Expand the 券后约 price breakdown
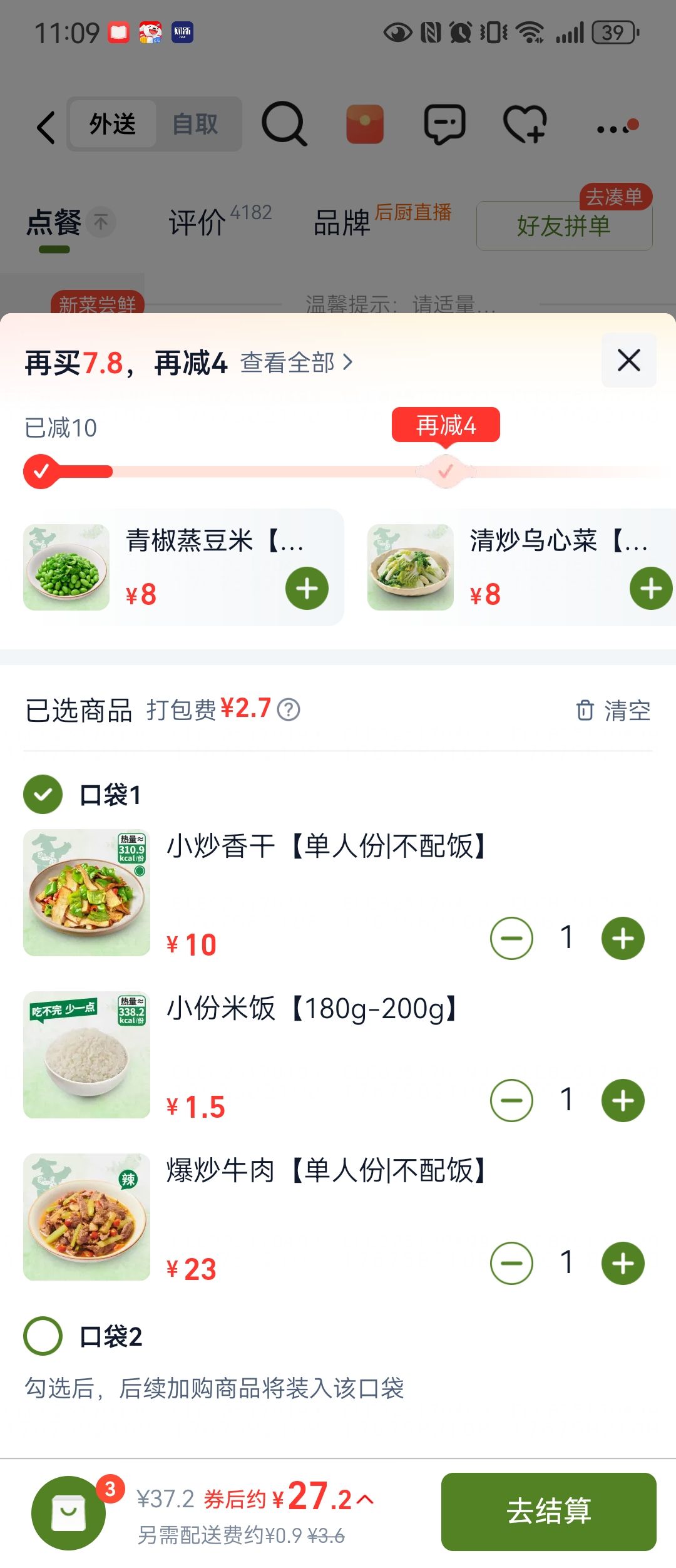Viewport: 676px width, 1568px height. pyautogui.click(x=366, y=1499)
